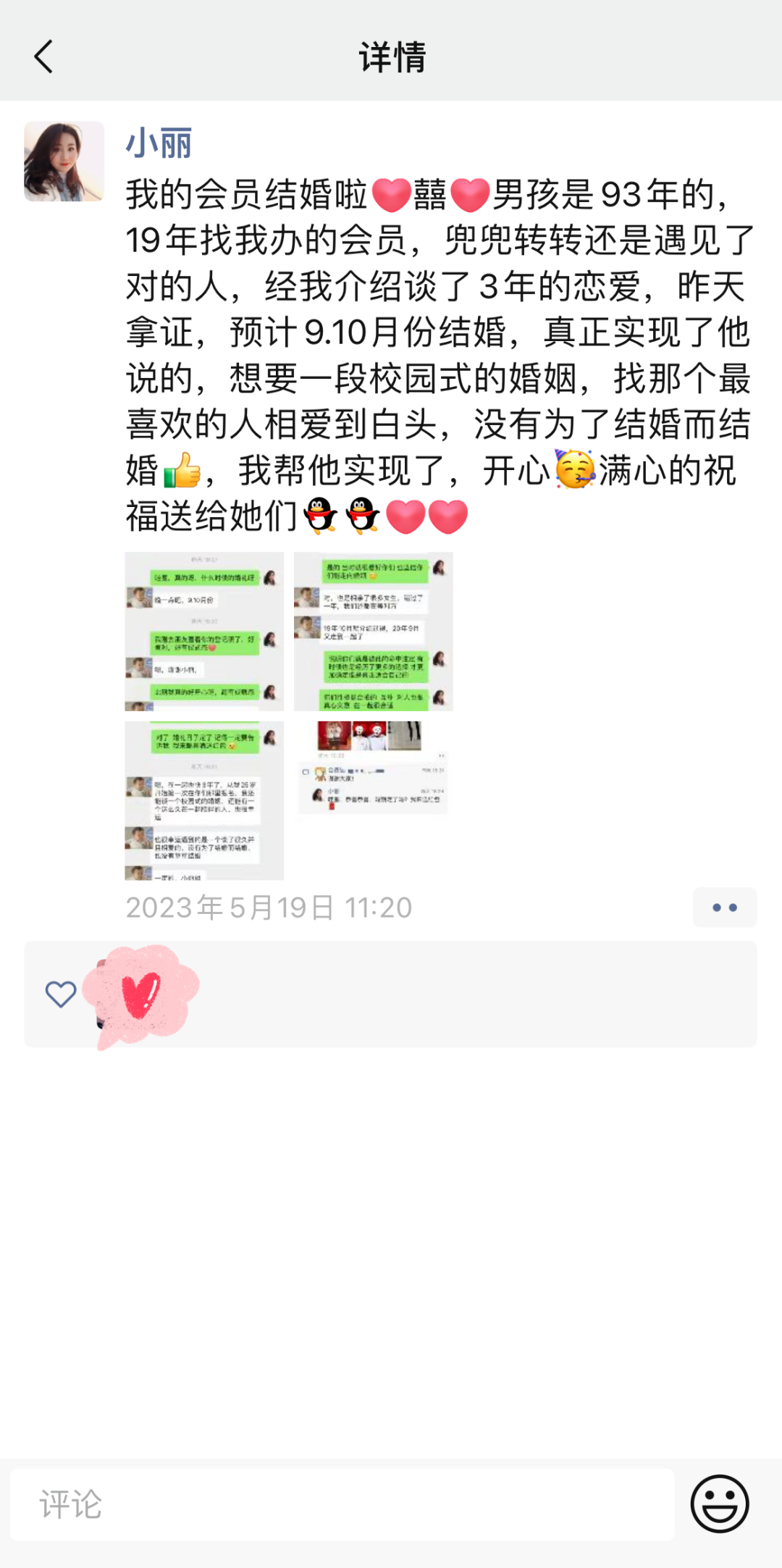Image resolution: width=782 pixels, height=1568 pixels.
Task: Focus the 评论 comment input field
Action: (x=342, y=1504)
